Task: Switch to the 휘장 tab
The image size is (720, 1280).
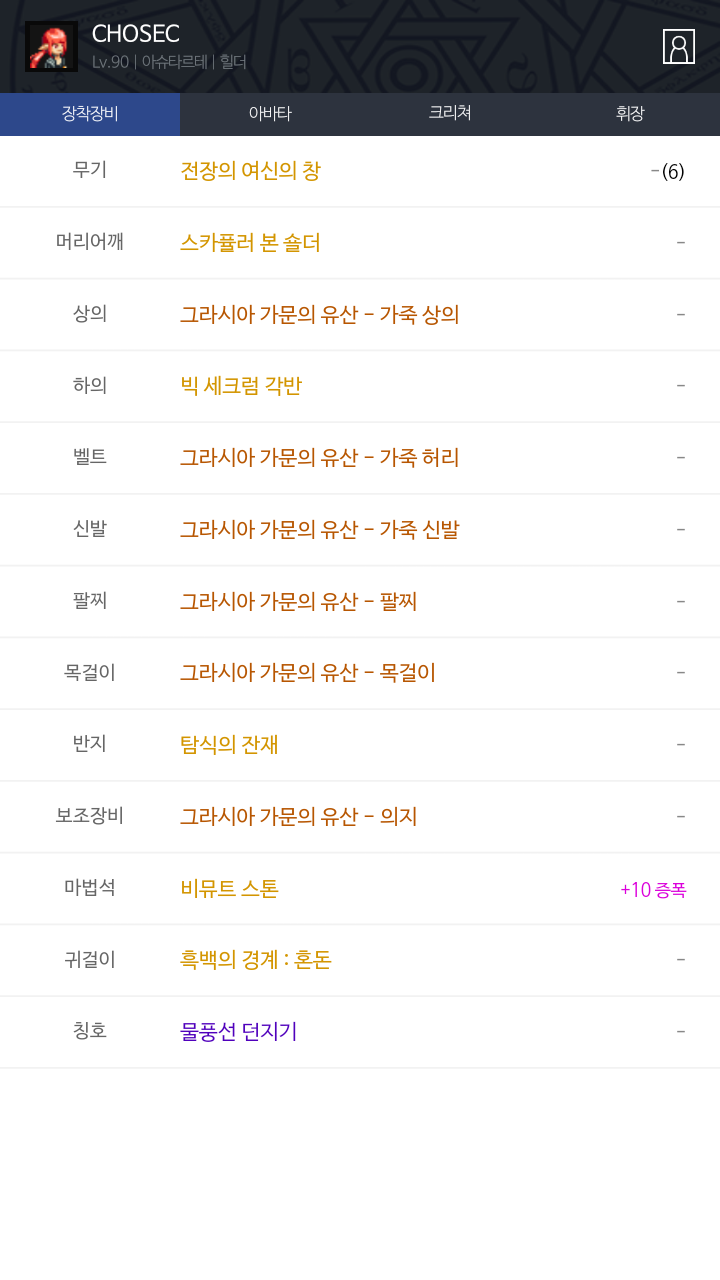Action: [630, 114]
